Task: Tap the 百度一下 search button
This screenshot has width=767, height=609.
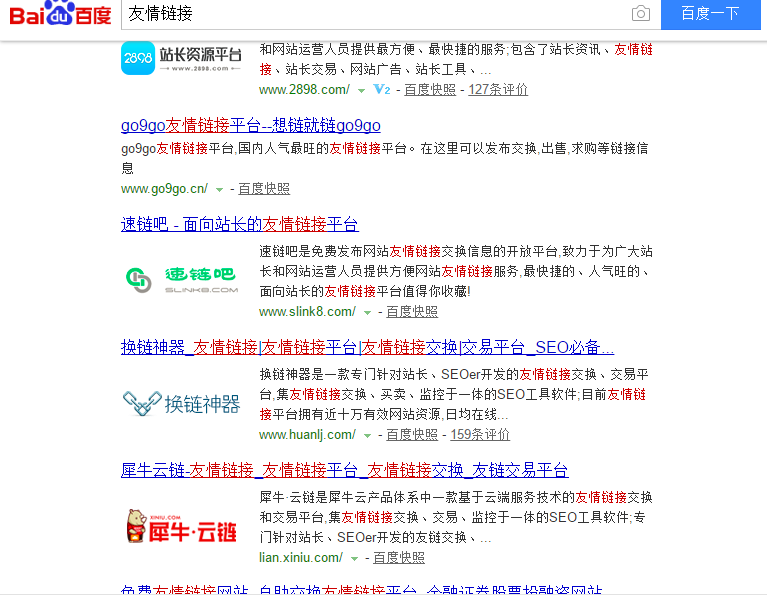Action: pyautogui.click(x=709, y=14)
